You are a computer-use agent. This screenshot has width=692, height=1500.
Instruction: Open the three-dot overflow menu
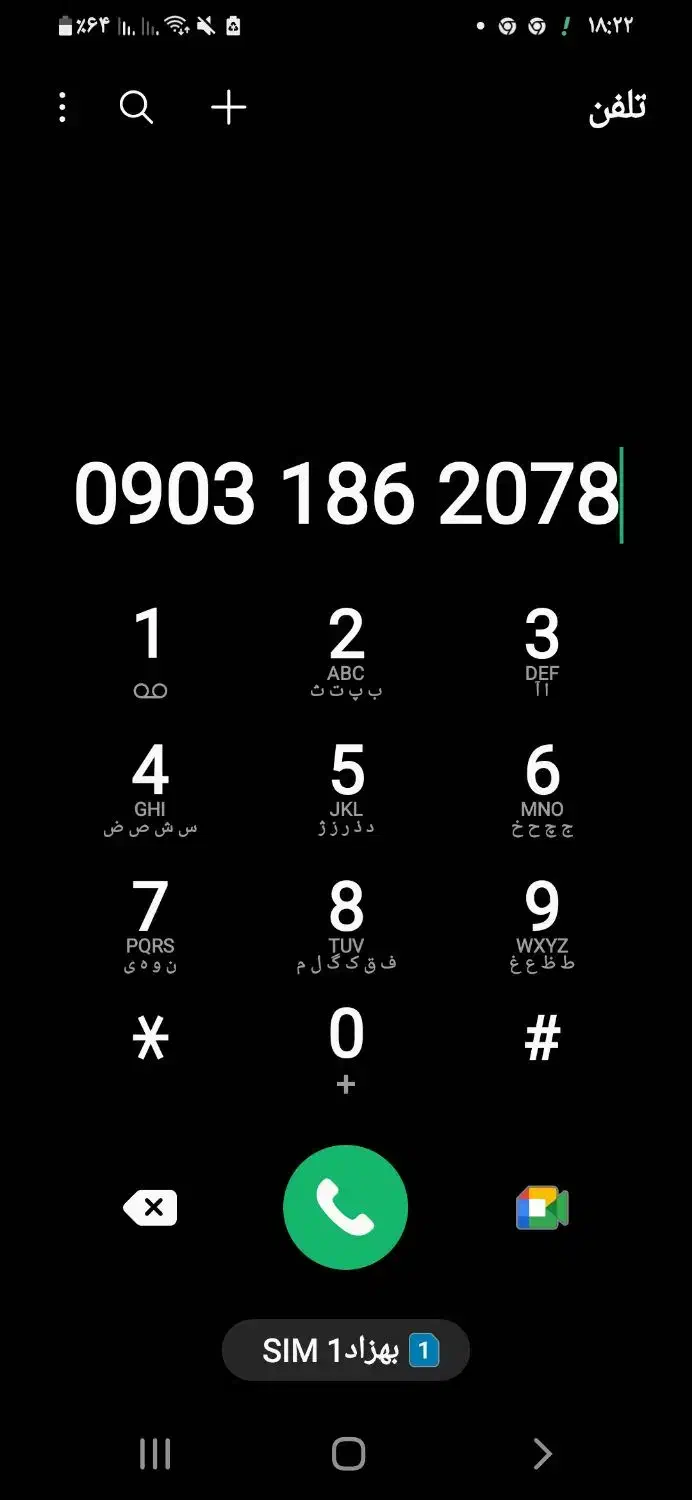tap(63, 107)
